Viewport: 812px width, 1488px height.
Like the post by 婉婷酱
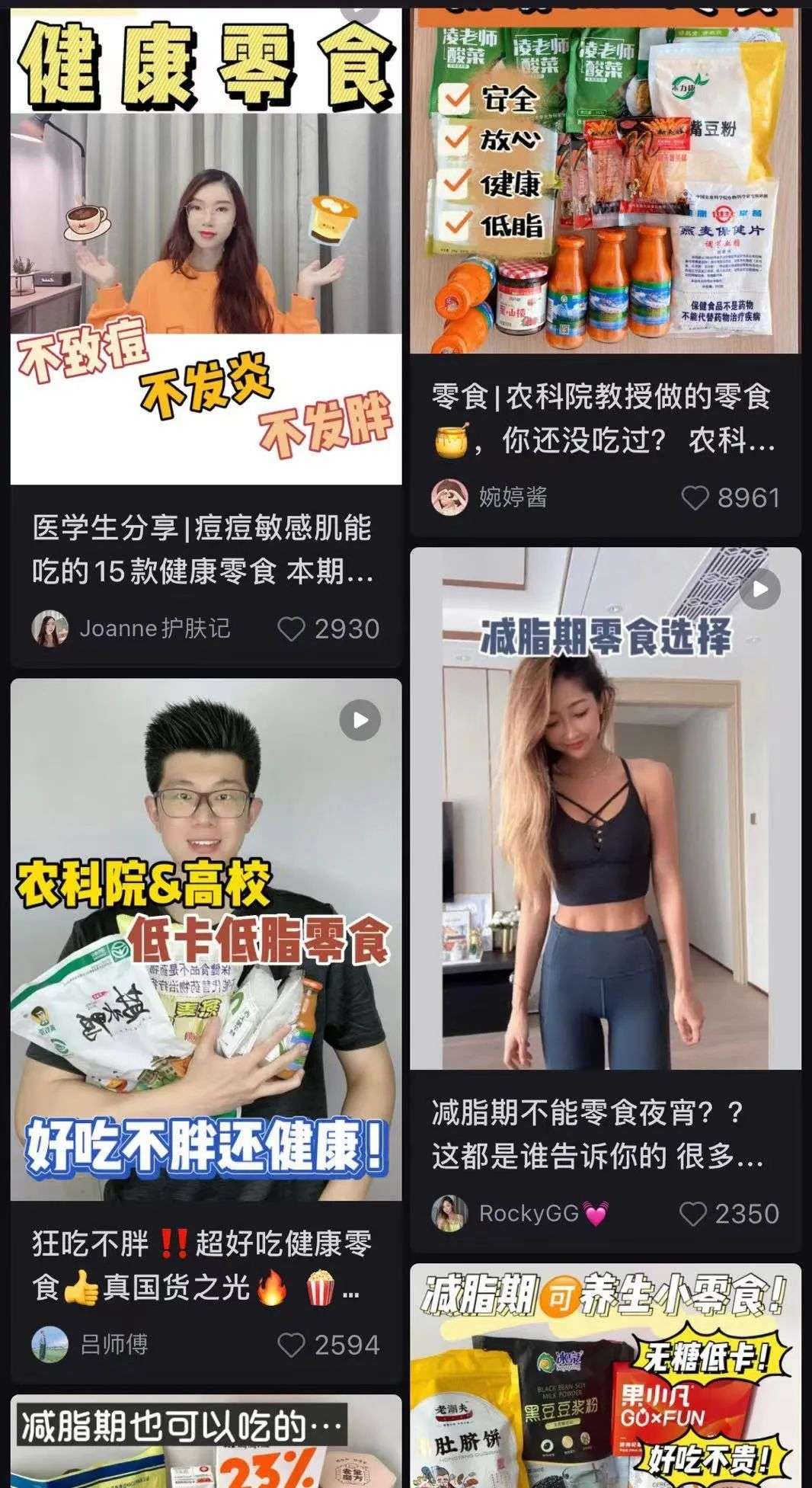694,498
